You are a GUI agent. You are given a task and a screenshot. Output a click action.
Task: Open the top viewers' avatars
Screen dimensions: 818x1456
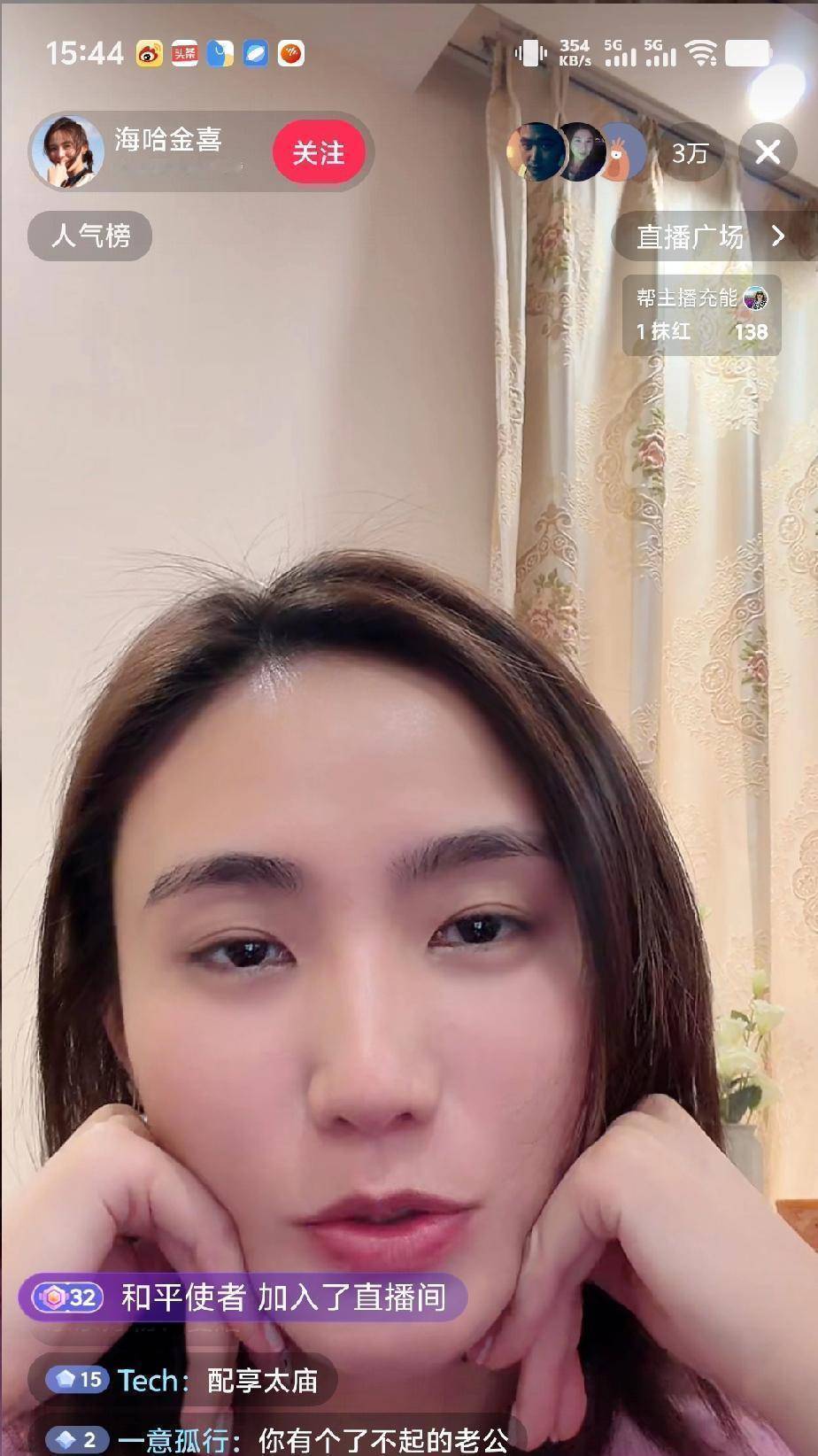point(576,152)
